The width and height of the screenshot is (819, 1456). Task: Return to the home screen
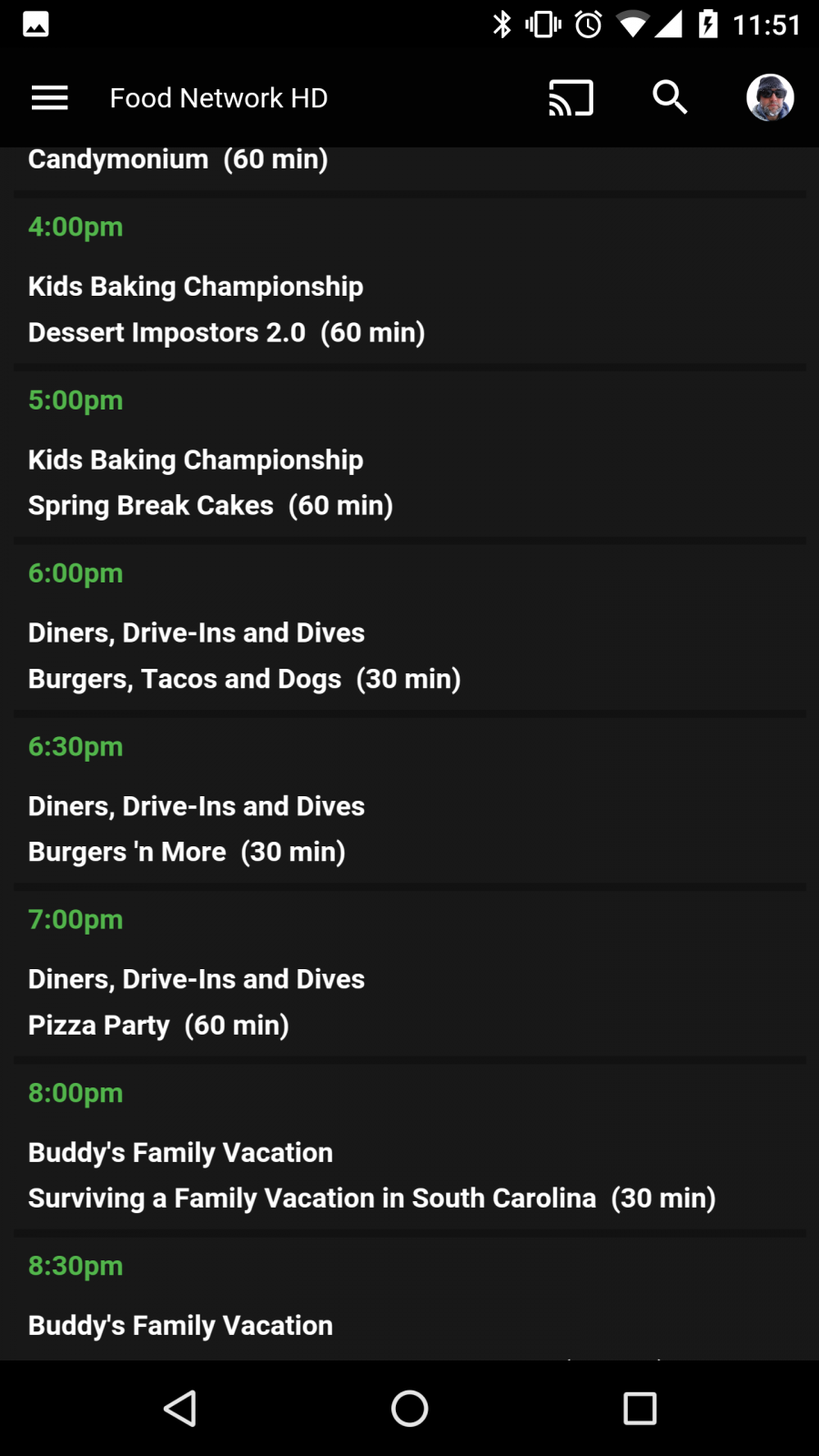pyautogui.click(x=409, y=1409)
